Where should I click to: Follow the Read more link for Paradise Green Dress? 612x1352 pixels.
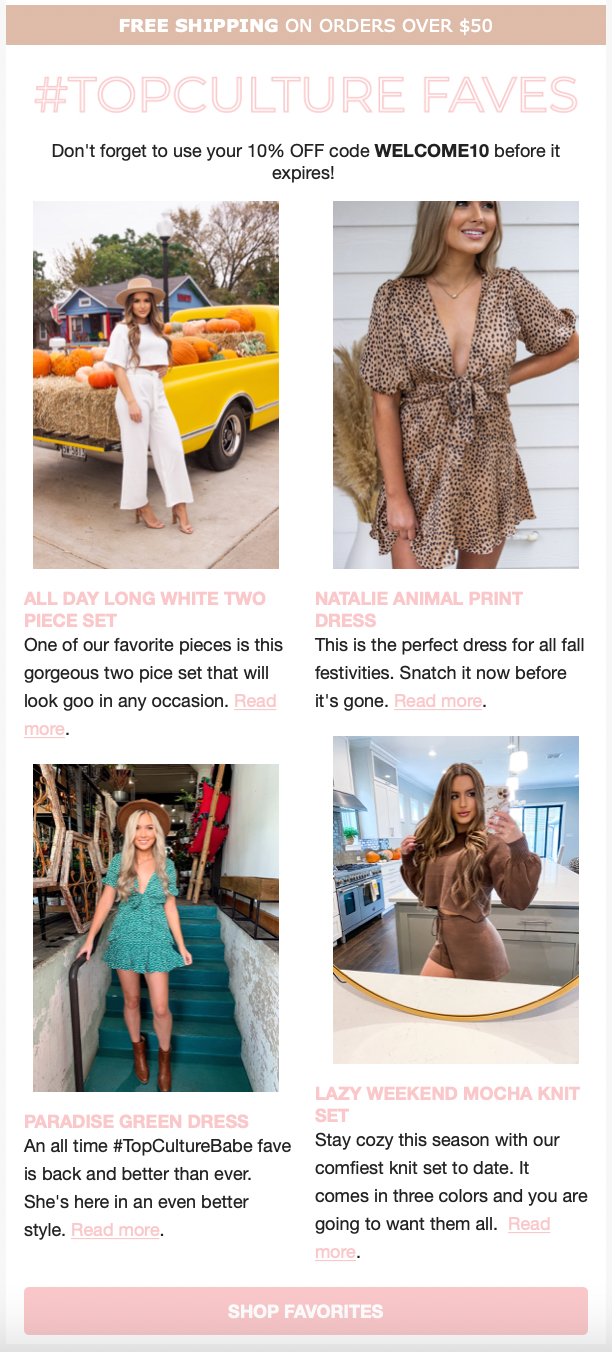click(x=115, y=1230)
